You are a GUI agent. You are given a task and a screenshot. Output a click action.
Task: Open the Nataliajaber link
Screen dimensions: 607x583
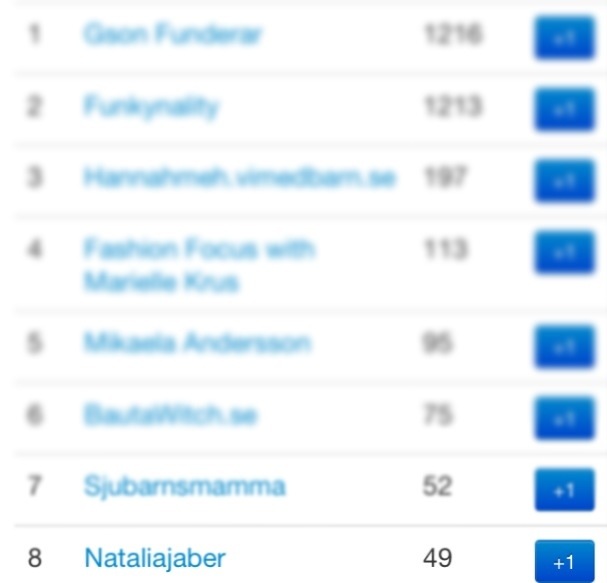(x=155, y=557)
